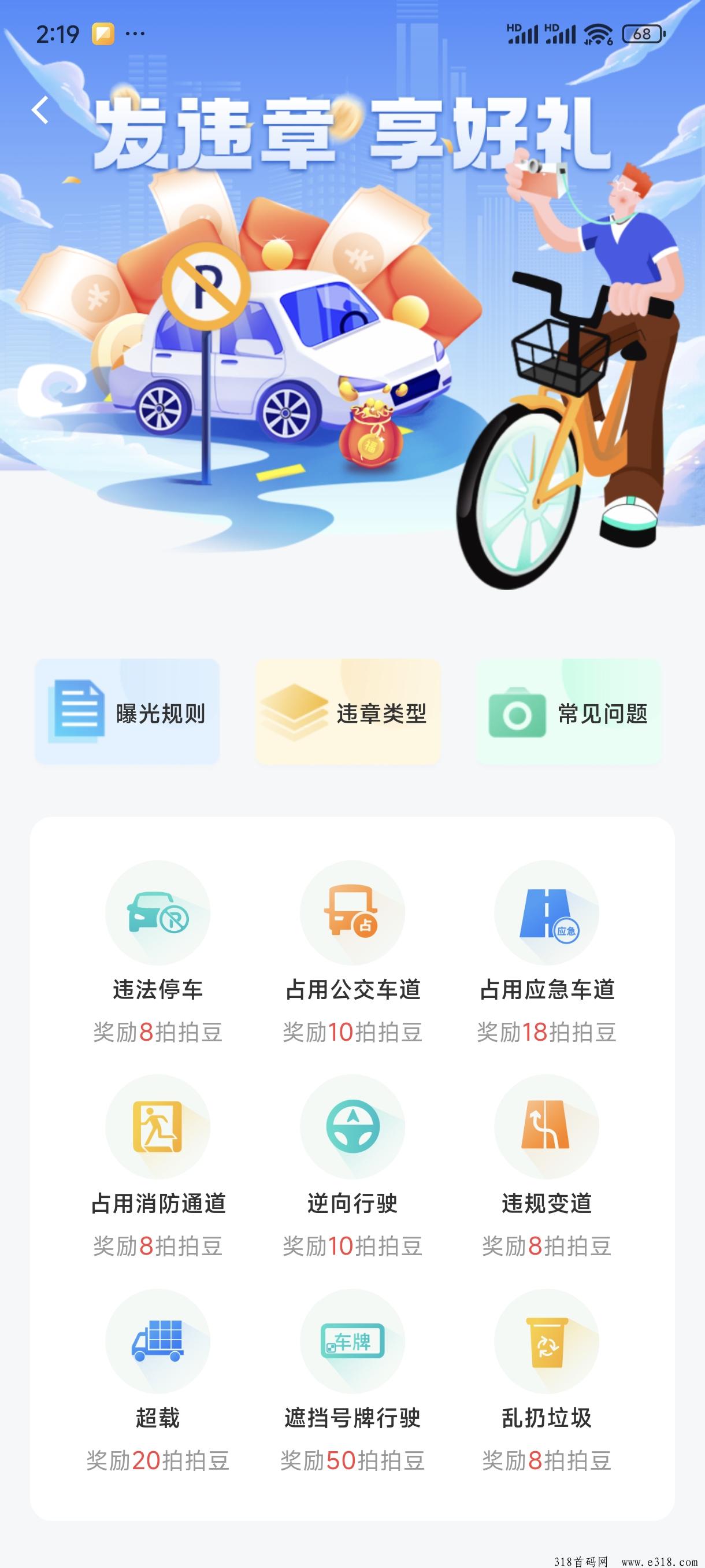Tap the 超载 violation item
Image resolution: width=705 pixels, height=1568 pixels.
pos(158,1381)
